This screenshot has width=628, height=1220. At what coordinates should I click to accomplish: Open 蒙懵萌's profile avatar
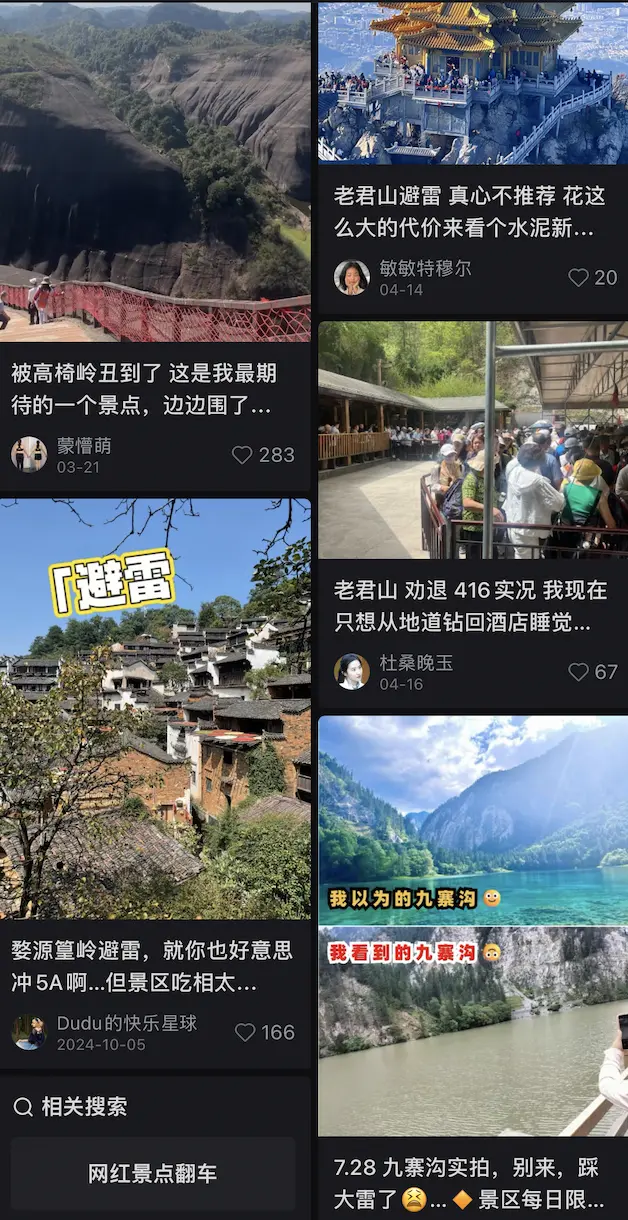pyautogui.click(x=29, y=455)
